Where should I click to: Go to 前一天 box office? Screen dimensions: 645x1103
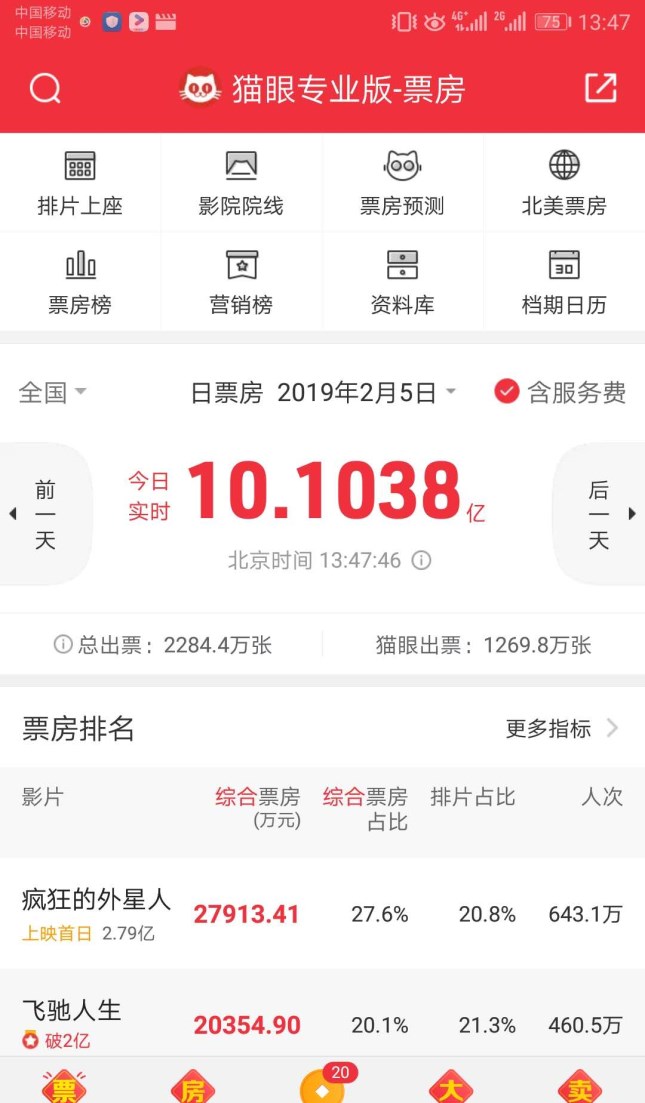(x=45, y=514)
